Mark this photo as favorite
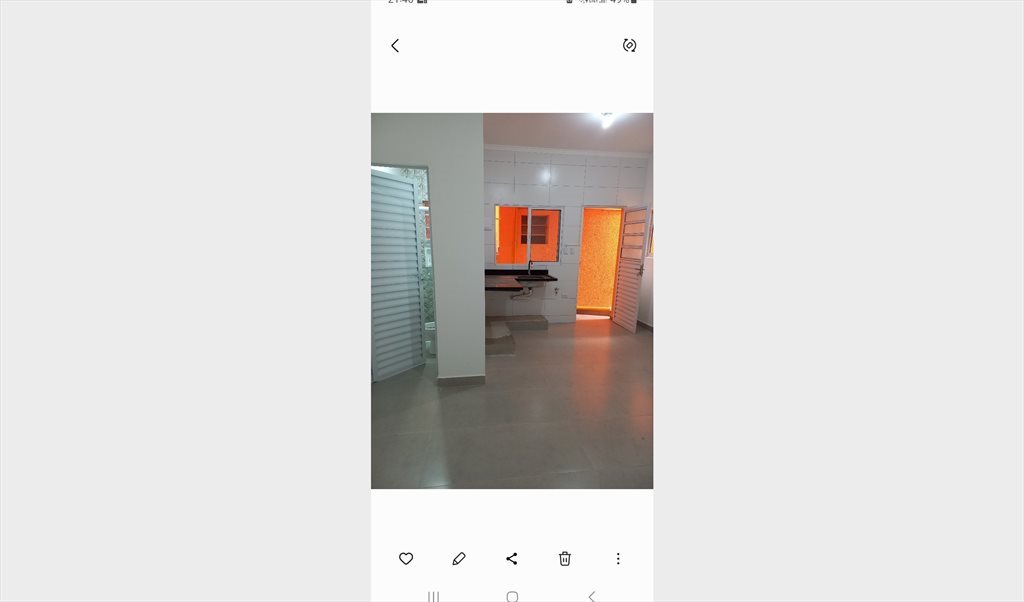The width and height of the screenshot is (1024, 602). pos(406,559)
